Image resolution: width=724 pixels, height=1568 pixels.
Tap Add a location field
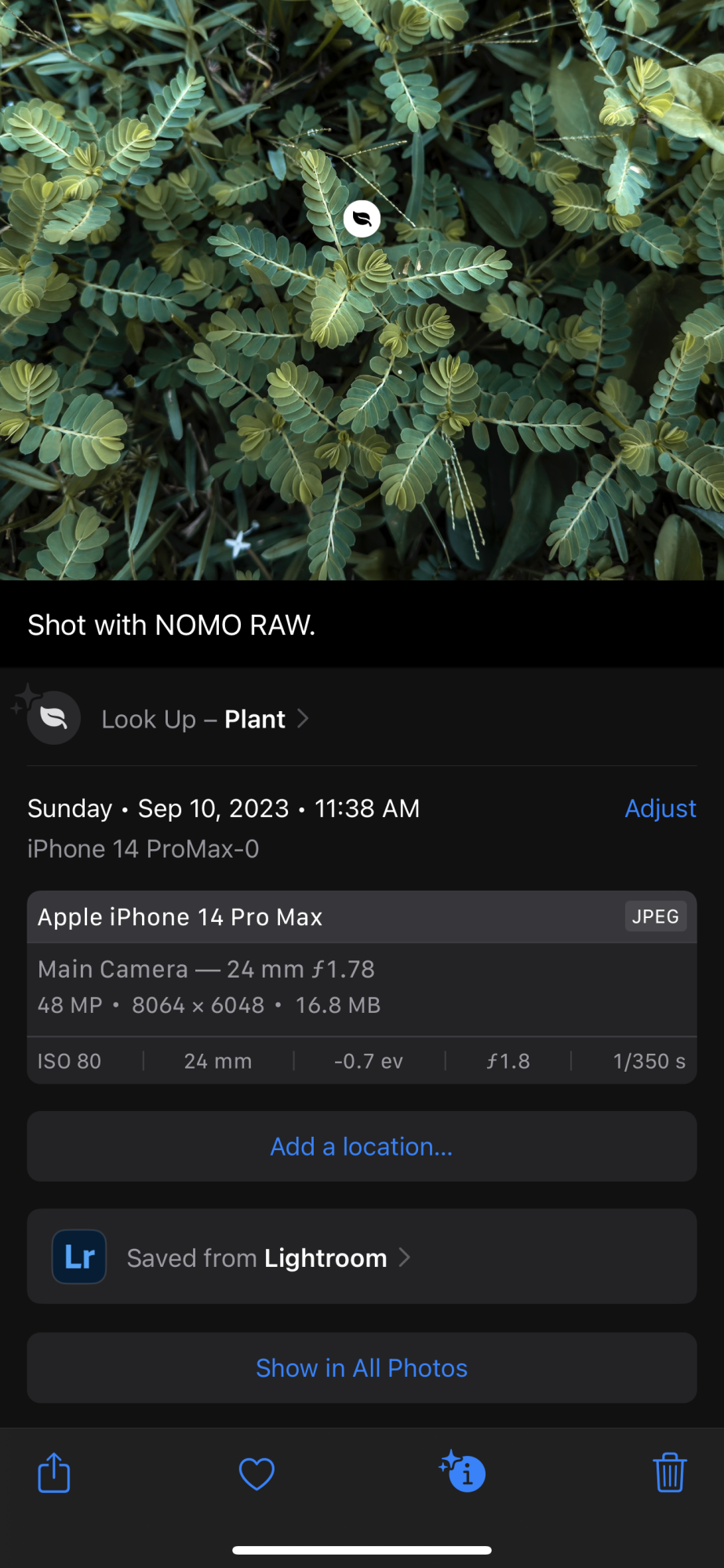[362, 1146]
